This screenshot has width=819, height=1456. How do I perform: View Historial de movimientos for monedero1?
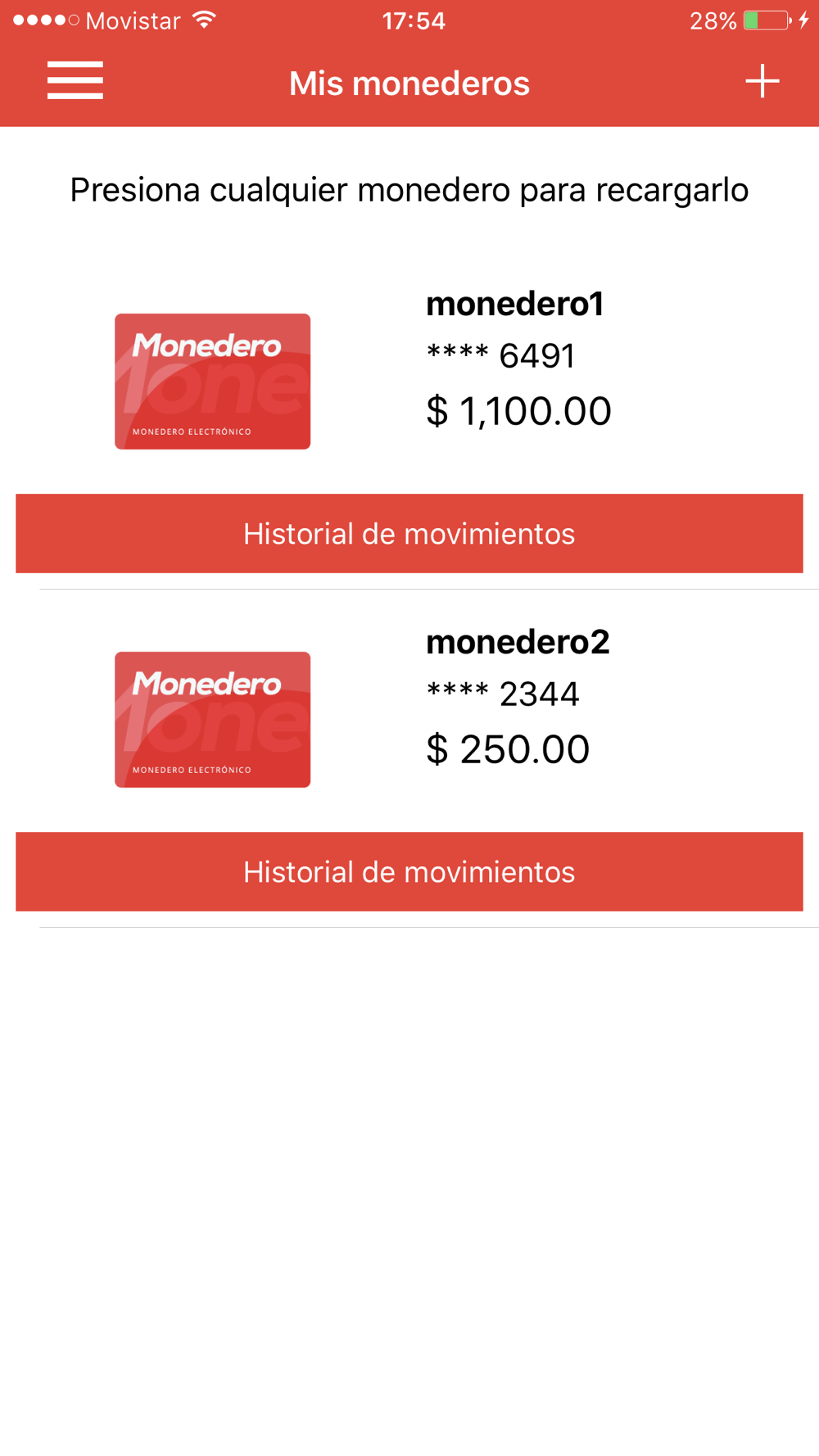tap(409, 533)
